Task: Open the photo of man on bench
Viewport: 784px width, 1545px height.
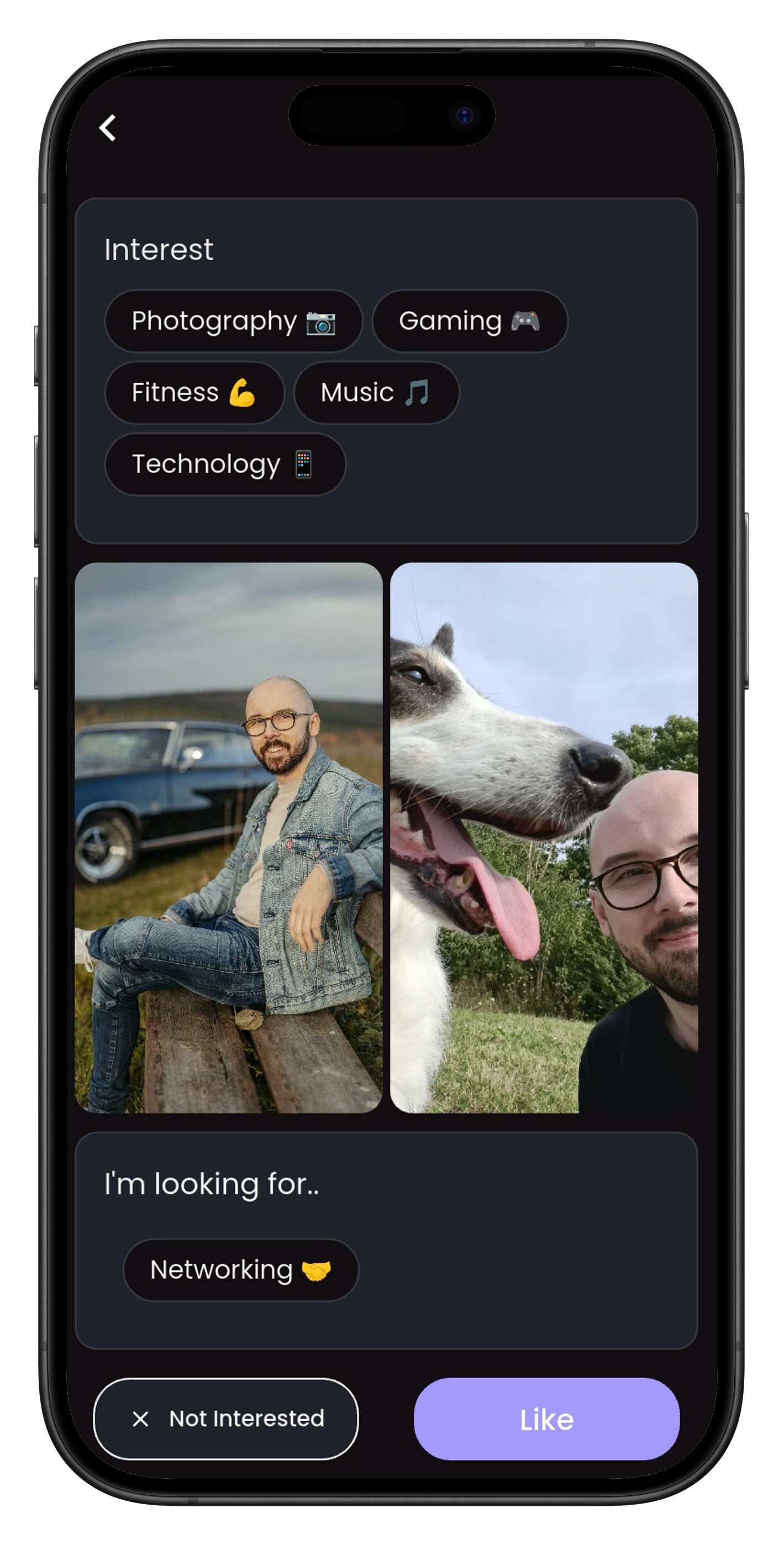Action: click(x=228, y=837)
